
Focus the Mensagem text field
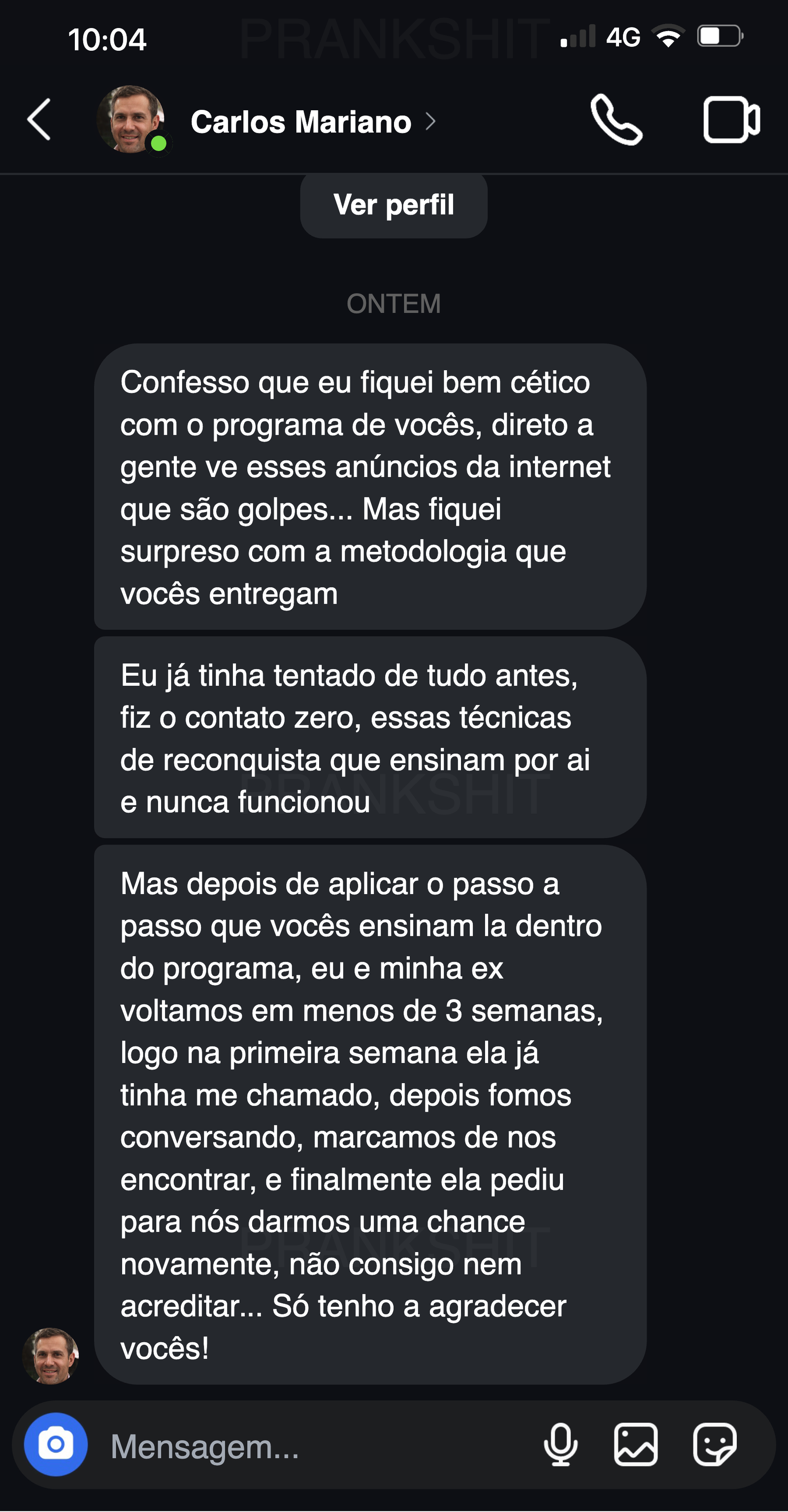coord(317,1447)
